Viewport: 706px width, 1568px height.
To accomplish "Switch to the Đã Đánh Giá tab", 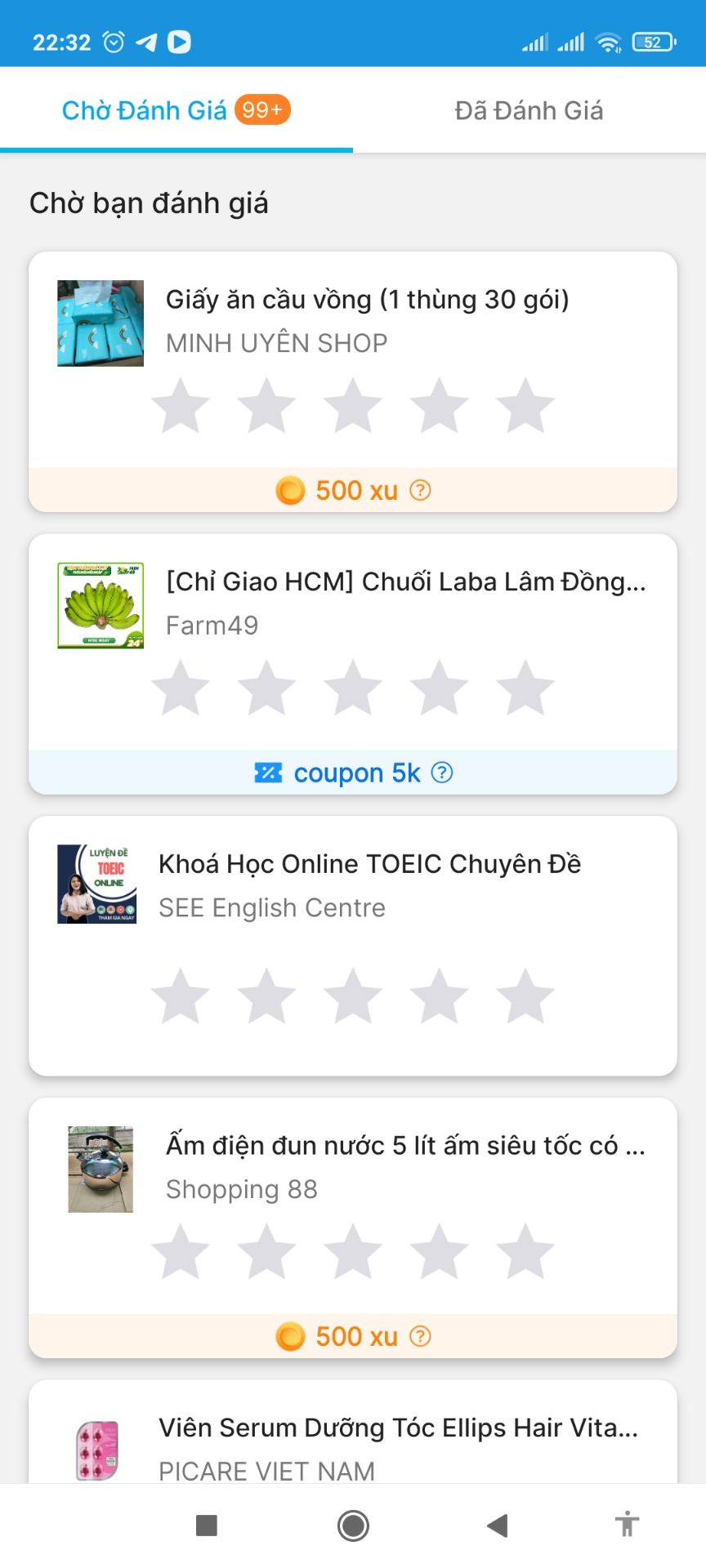I will [529, 110].
